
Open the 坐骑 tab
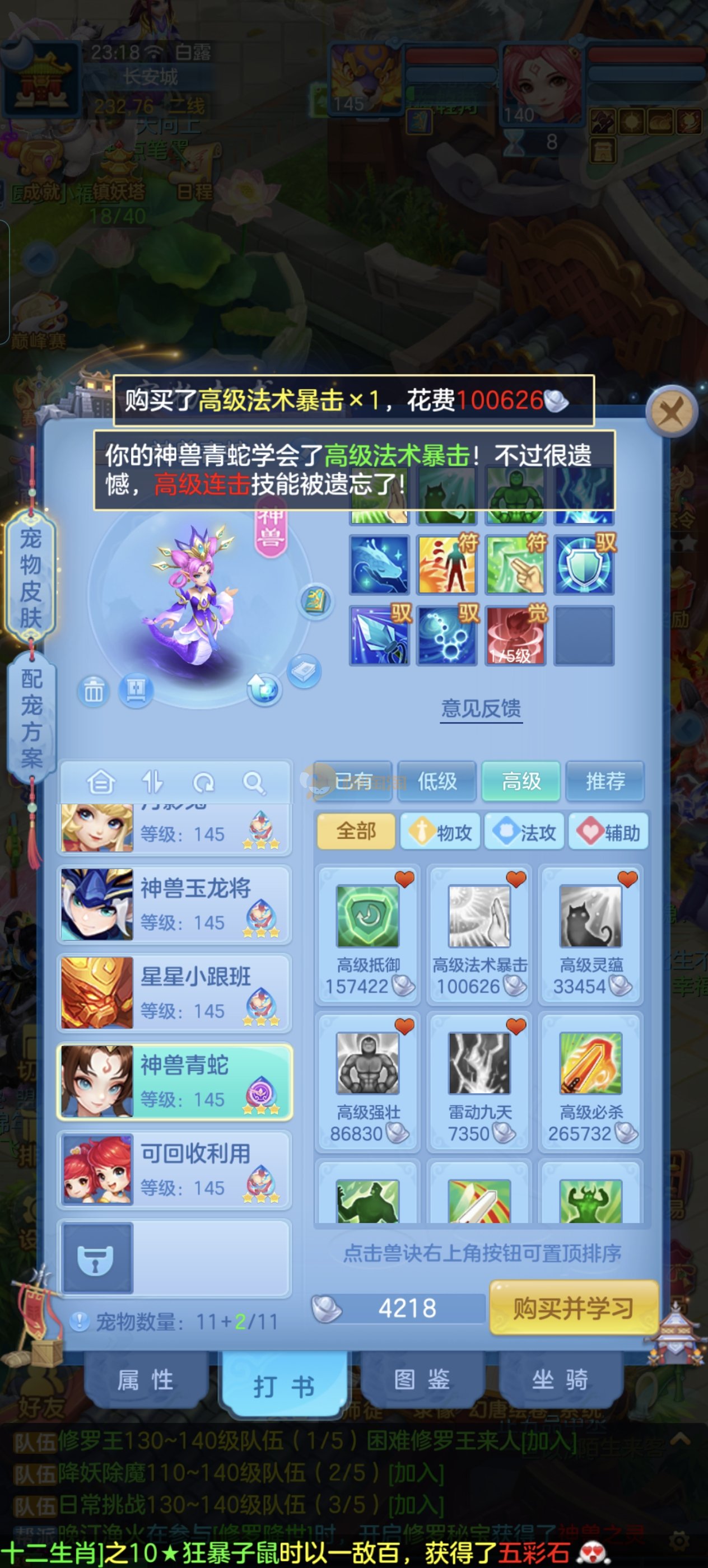(x=560, y=1380)
